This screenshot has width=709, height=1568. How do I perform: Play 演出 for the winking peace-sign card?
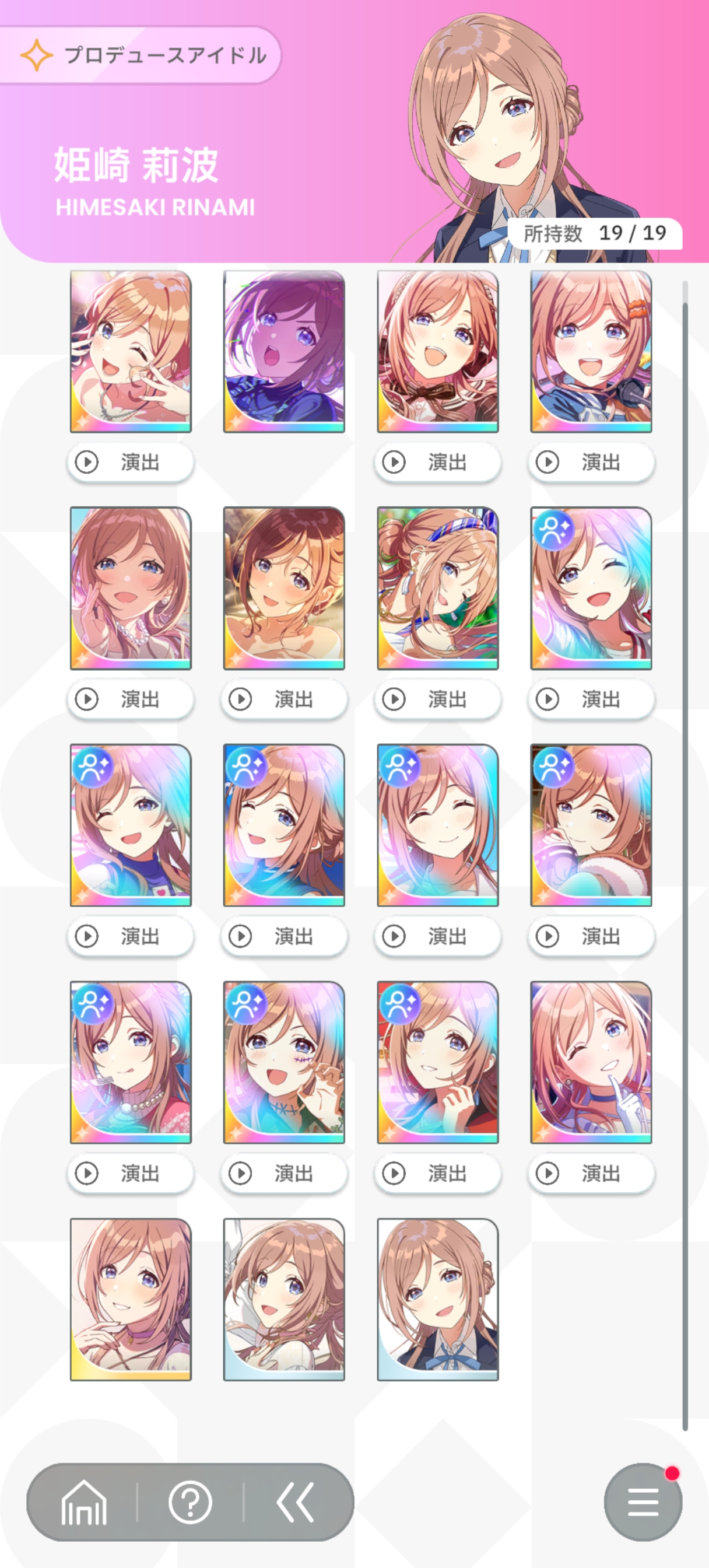(x=130, y=463)
